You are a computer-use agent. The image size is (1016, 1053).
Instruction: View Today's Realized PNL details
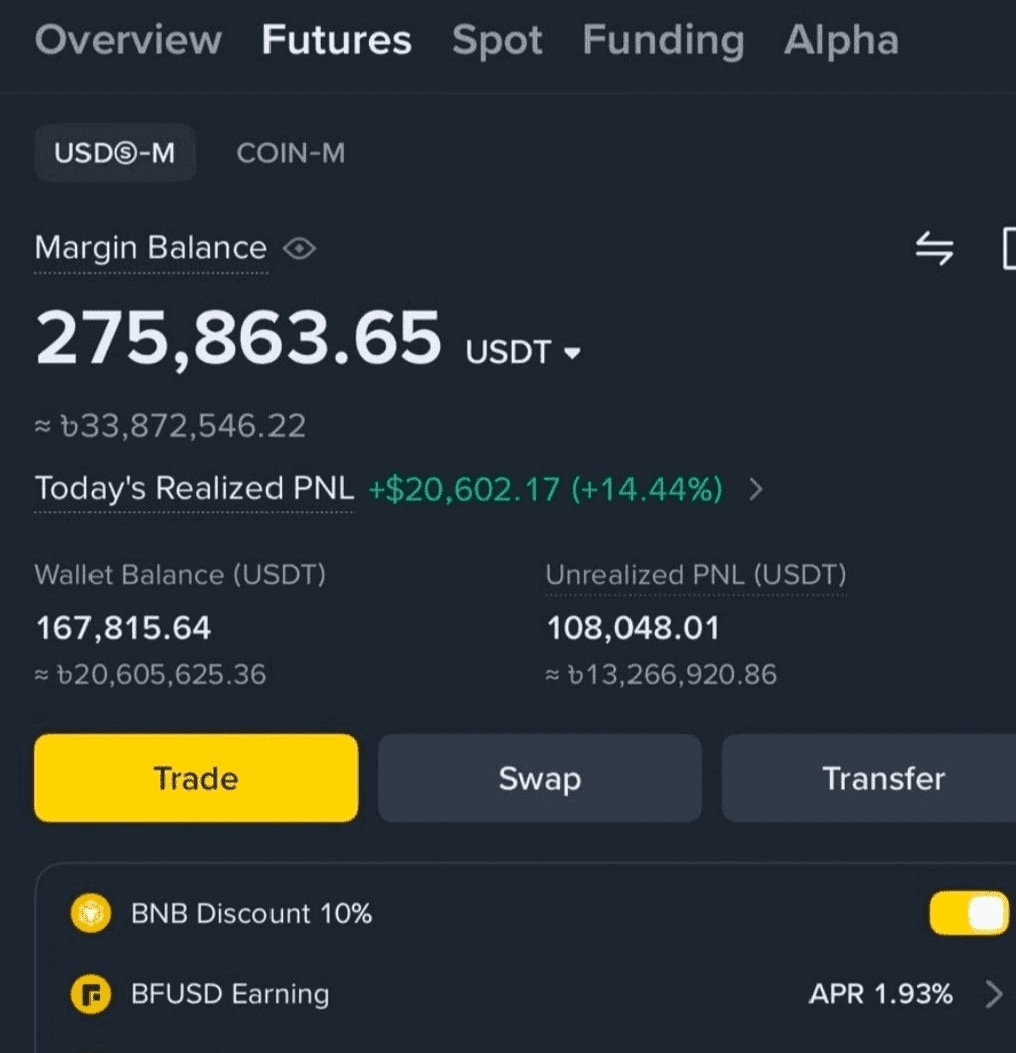pos(756,489)
